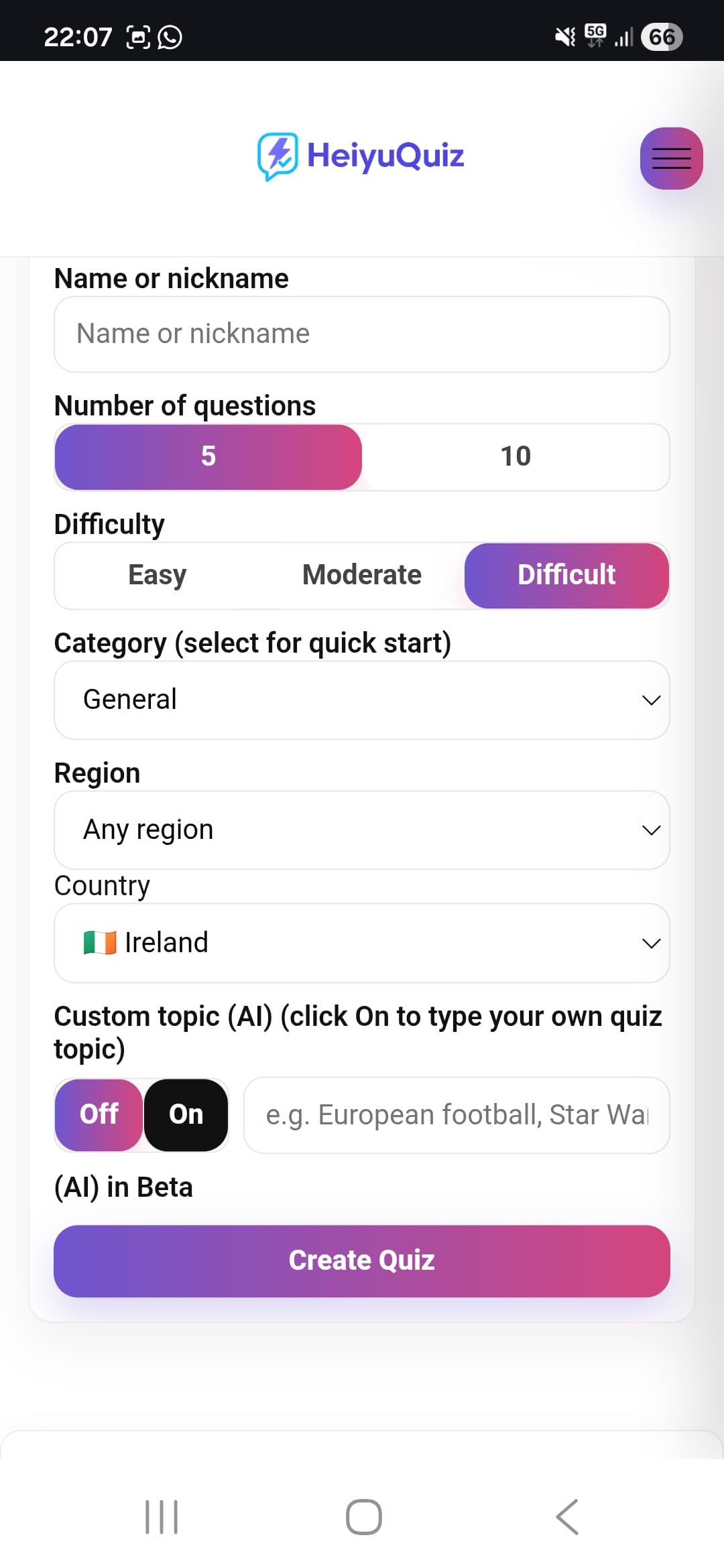Expand the Region dropdown
The height and width of the screenshot is (1568, 724).
[362, 829]
